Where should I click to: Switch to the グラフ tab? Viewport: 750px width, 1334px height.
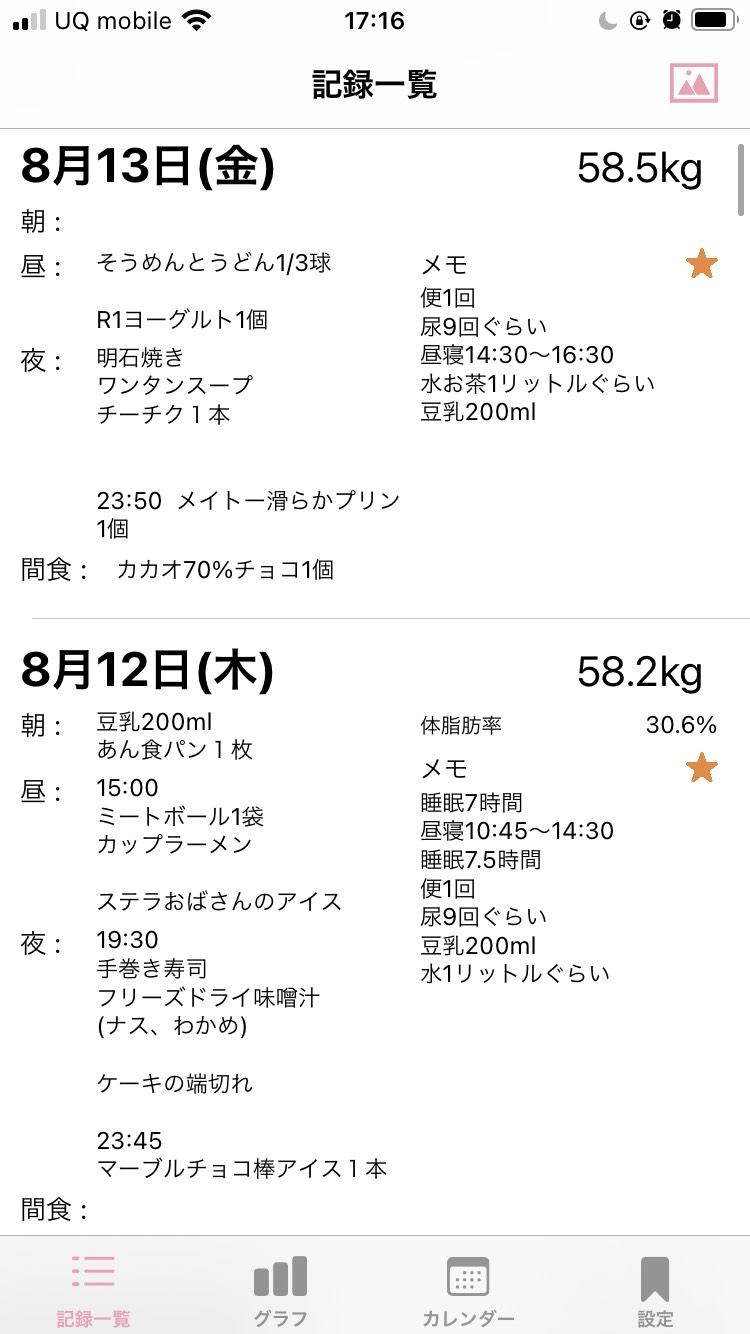point(280,1290)
